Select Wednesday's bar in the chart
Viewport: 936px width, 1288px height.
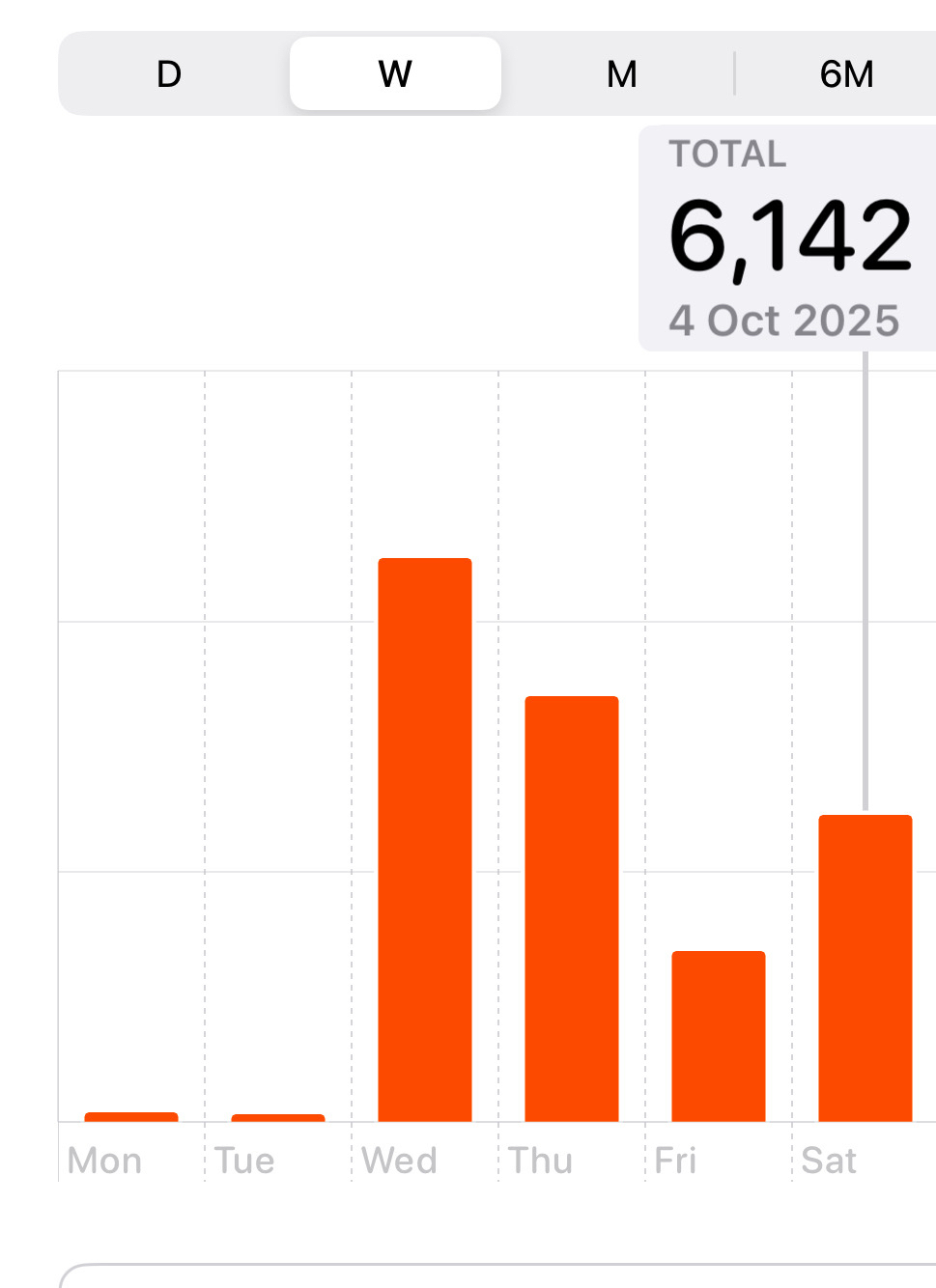425,839
